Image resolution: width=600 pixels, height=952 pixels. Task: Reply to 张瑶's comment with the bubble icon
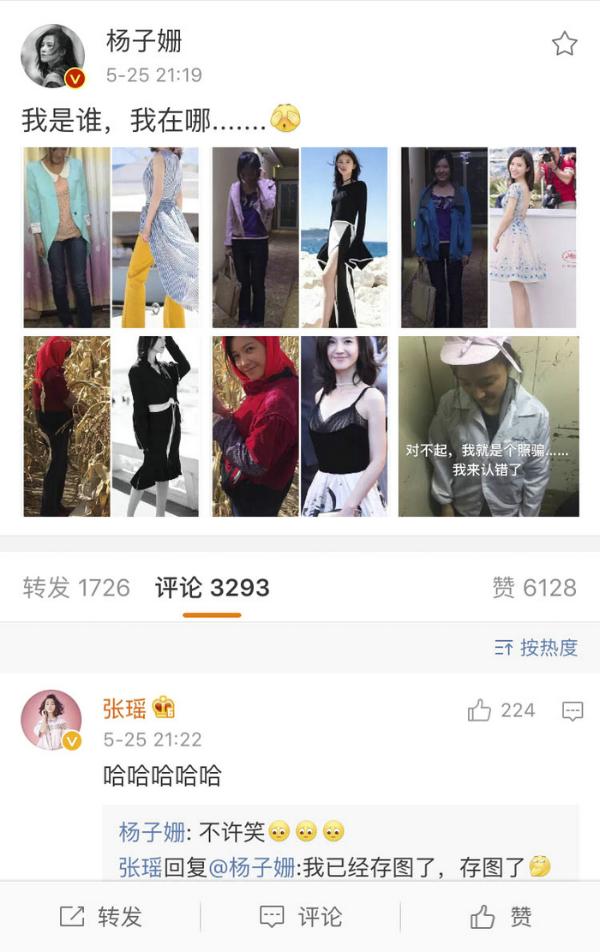[572, 711]
